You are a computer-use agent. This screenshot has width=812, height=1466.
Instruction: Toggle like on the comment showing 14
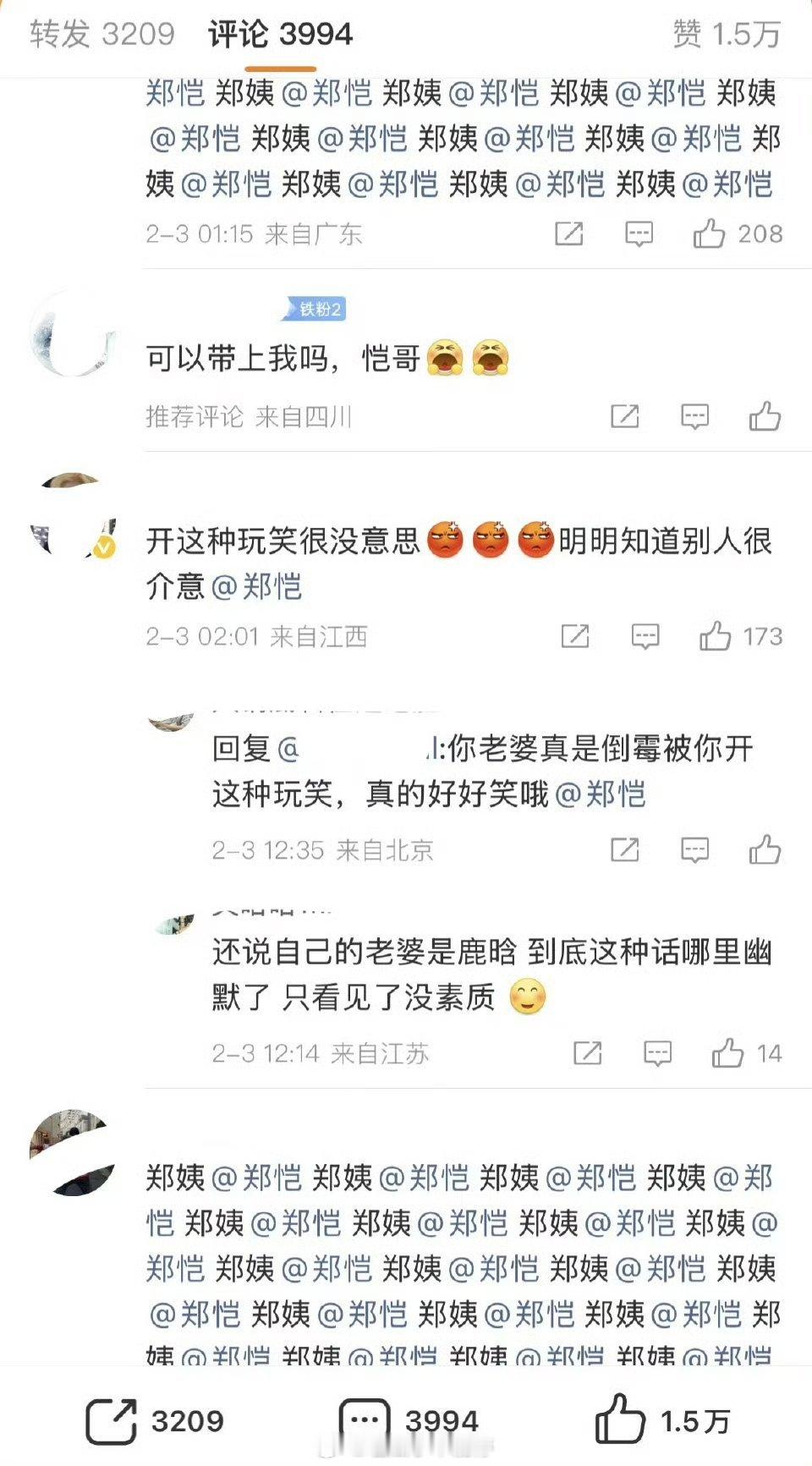tap(729, 1052)
